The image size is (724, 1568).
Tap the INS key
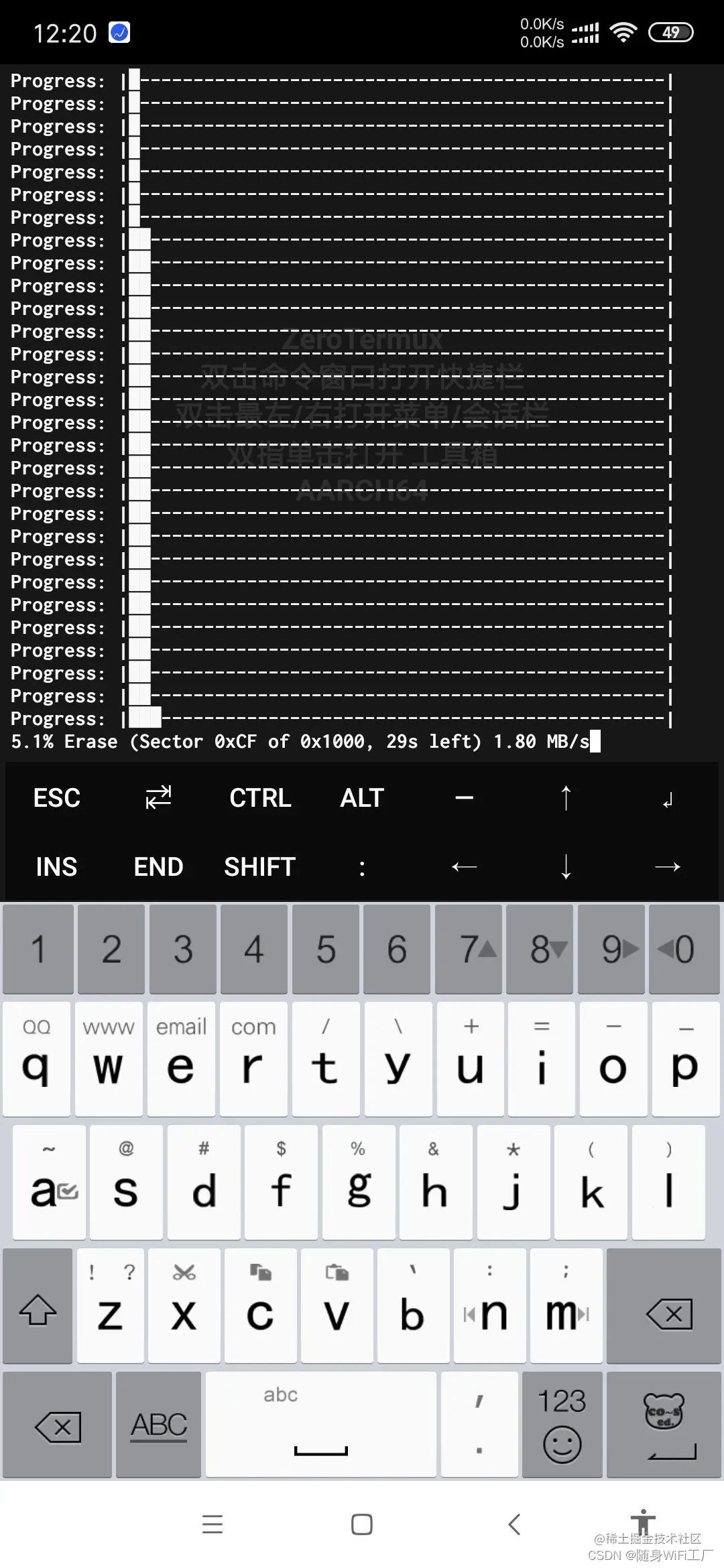pos(57,867)
